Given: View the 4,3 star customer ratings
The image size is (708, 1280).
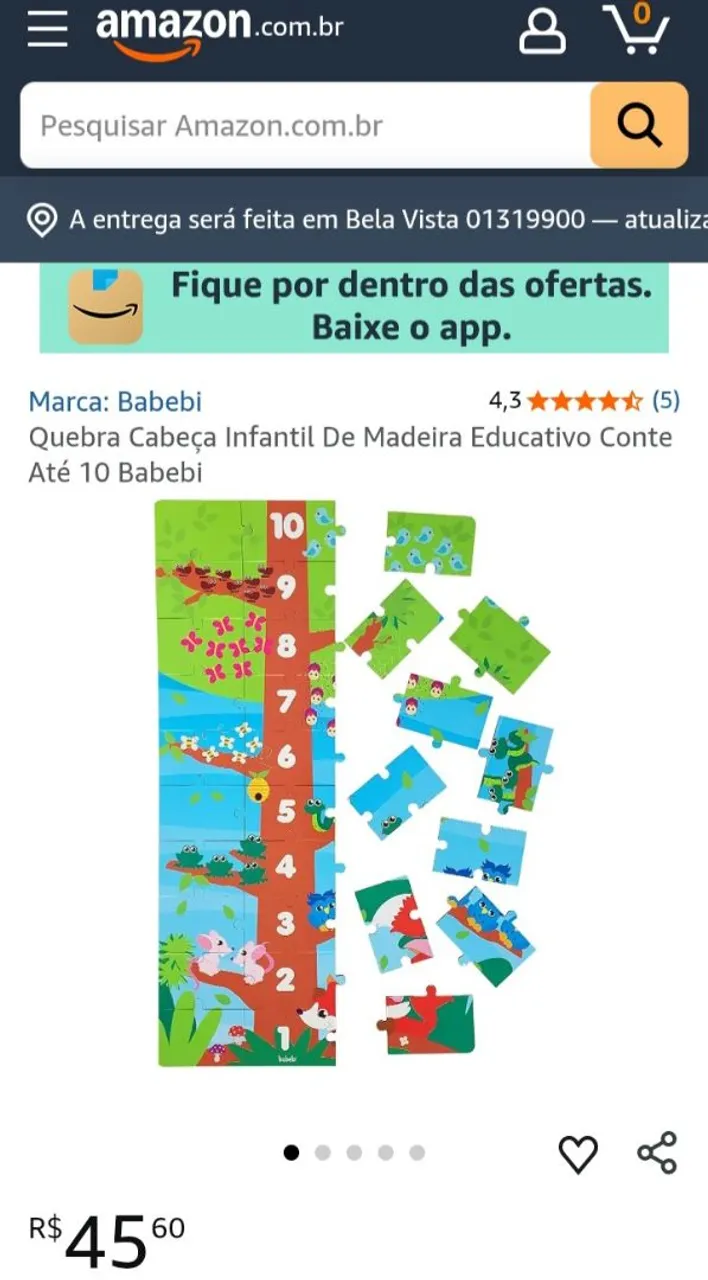Looking at the screenshot, I should 584,402.
